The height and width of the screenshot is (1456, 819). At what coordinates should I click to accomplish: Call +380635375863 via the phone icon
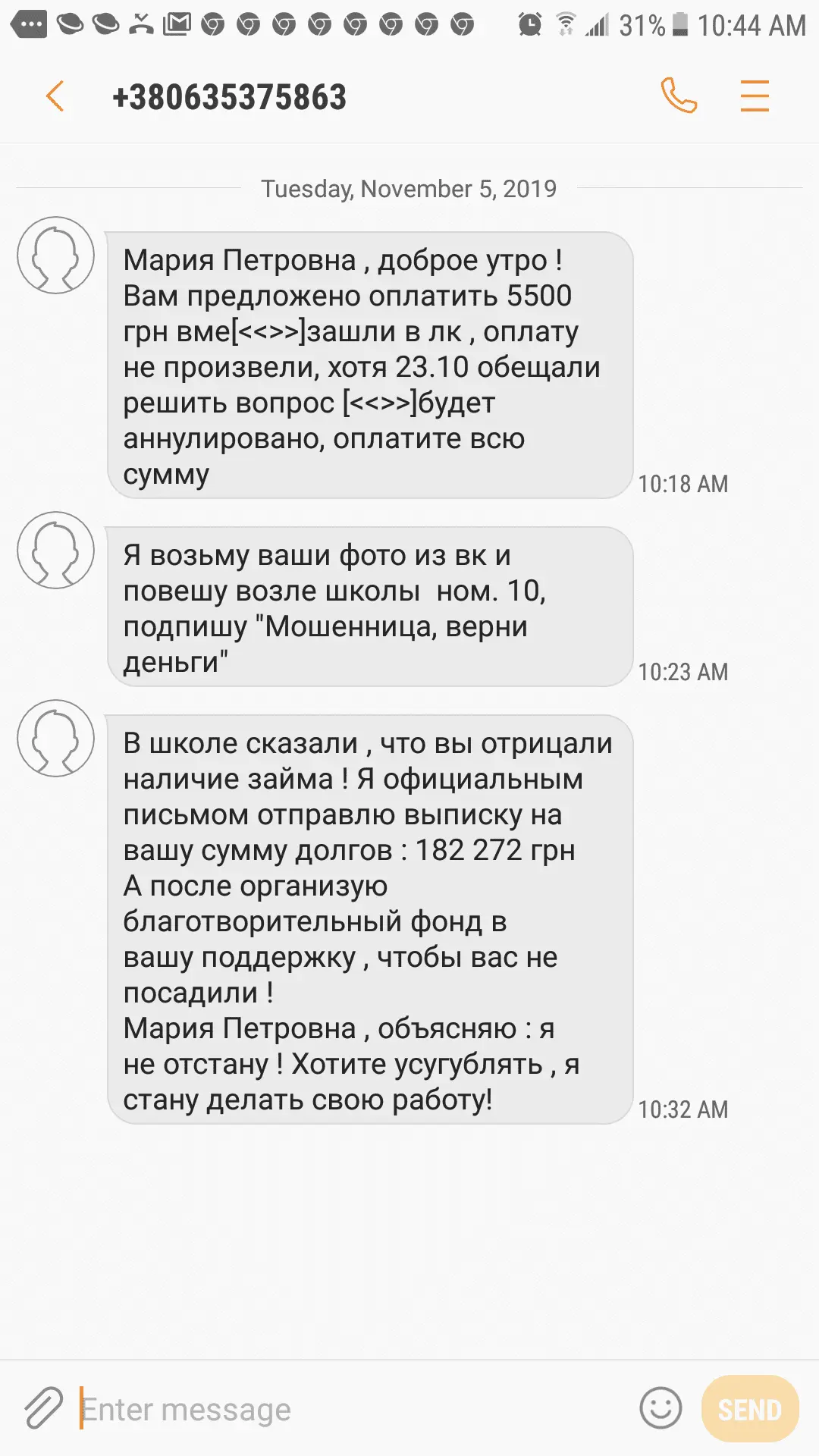679,96
